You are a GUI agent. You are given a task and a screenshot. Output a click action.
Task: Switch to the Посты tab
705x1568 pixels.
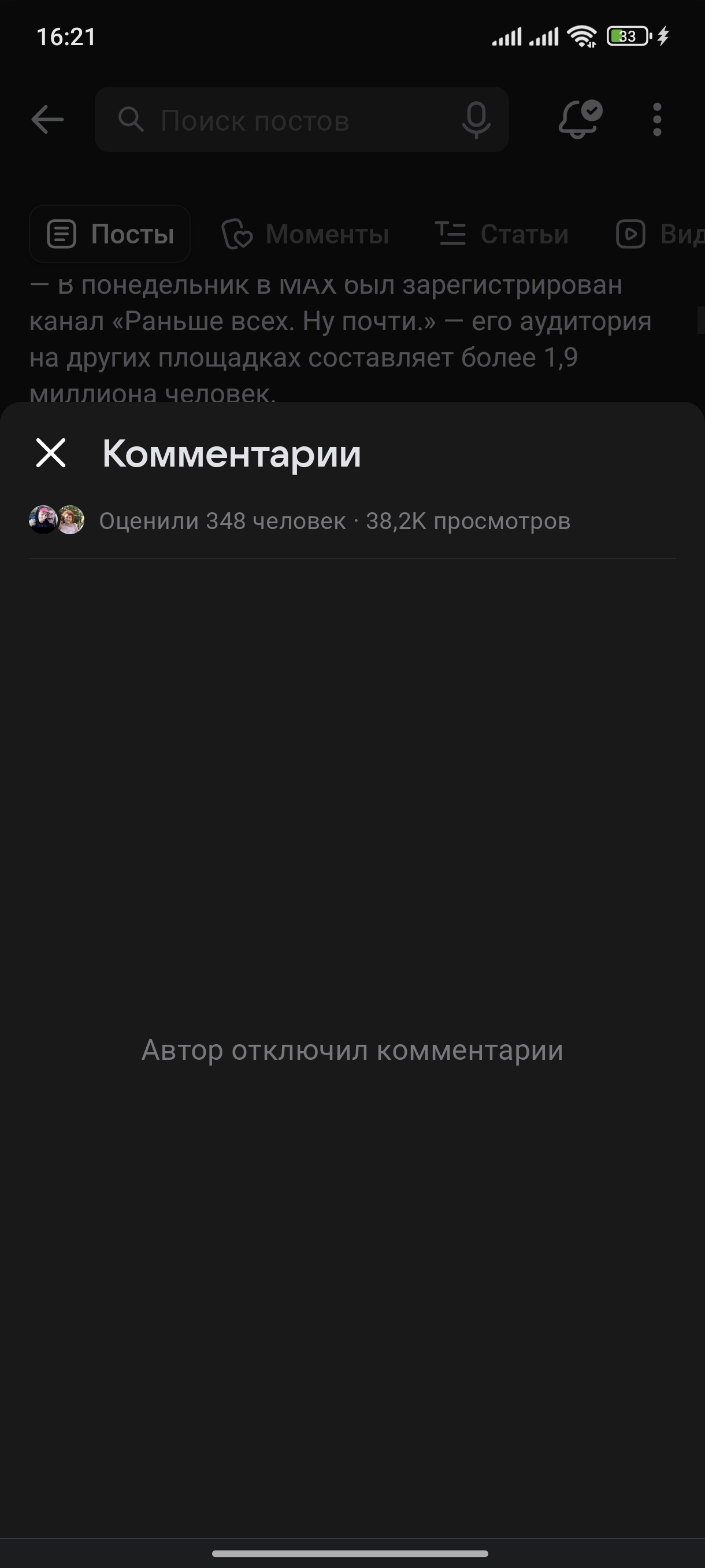(x=110, y=234)
